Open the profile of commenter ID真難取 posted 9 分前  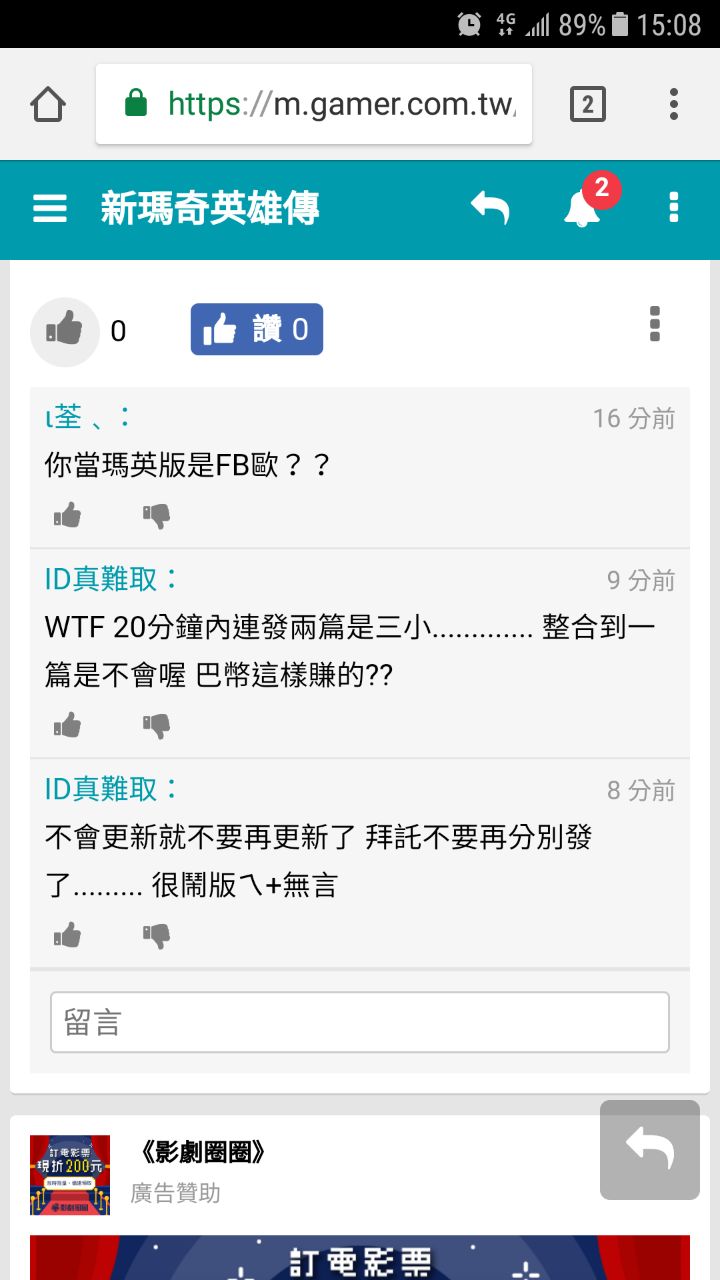tap(111, 579)
